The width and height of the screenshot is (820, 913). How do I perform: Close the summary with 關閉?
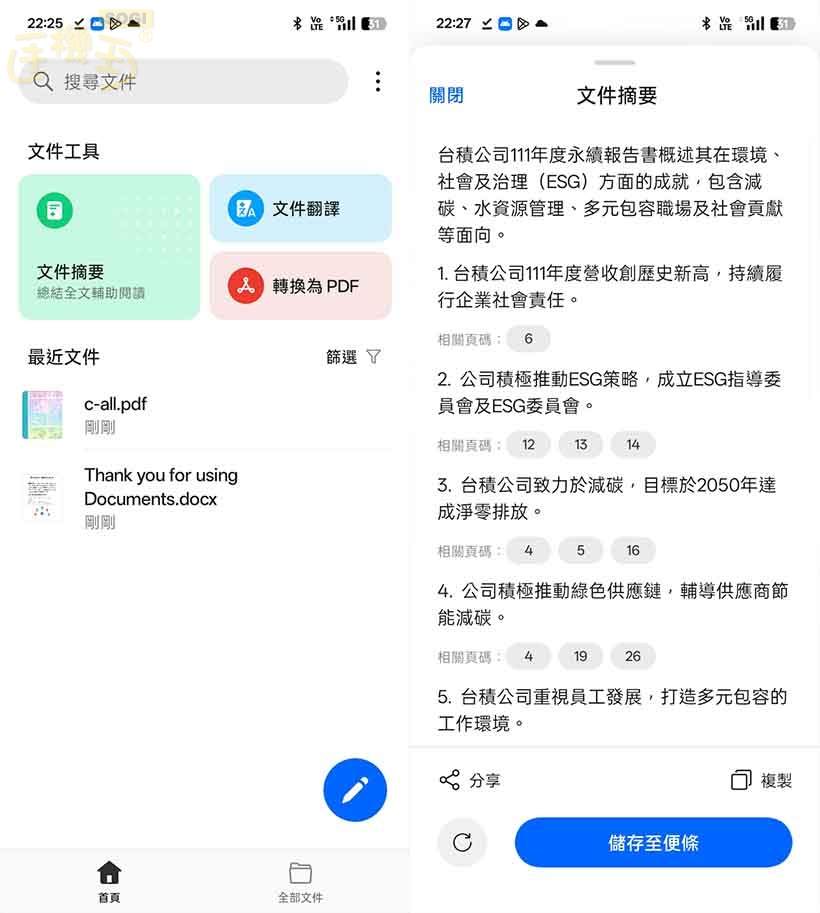click(x=446, y=96)
